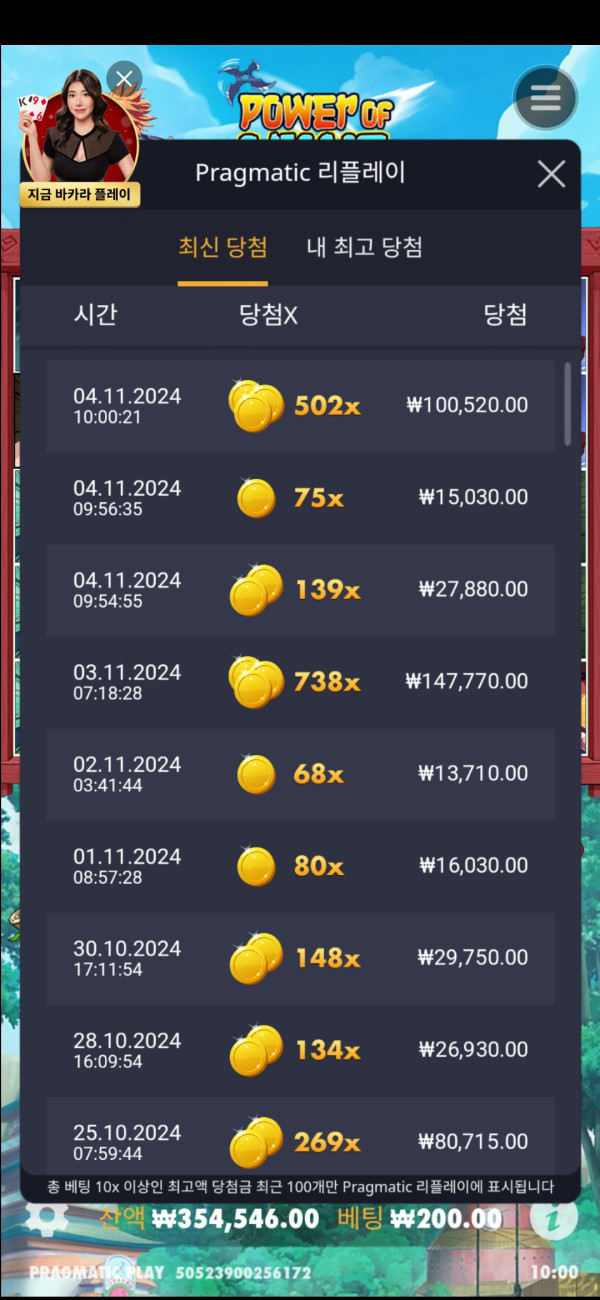Open the 68x win from 02.11.2024
The height and width of the screenshot is (1300, 600).
(300, 773)
